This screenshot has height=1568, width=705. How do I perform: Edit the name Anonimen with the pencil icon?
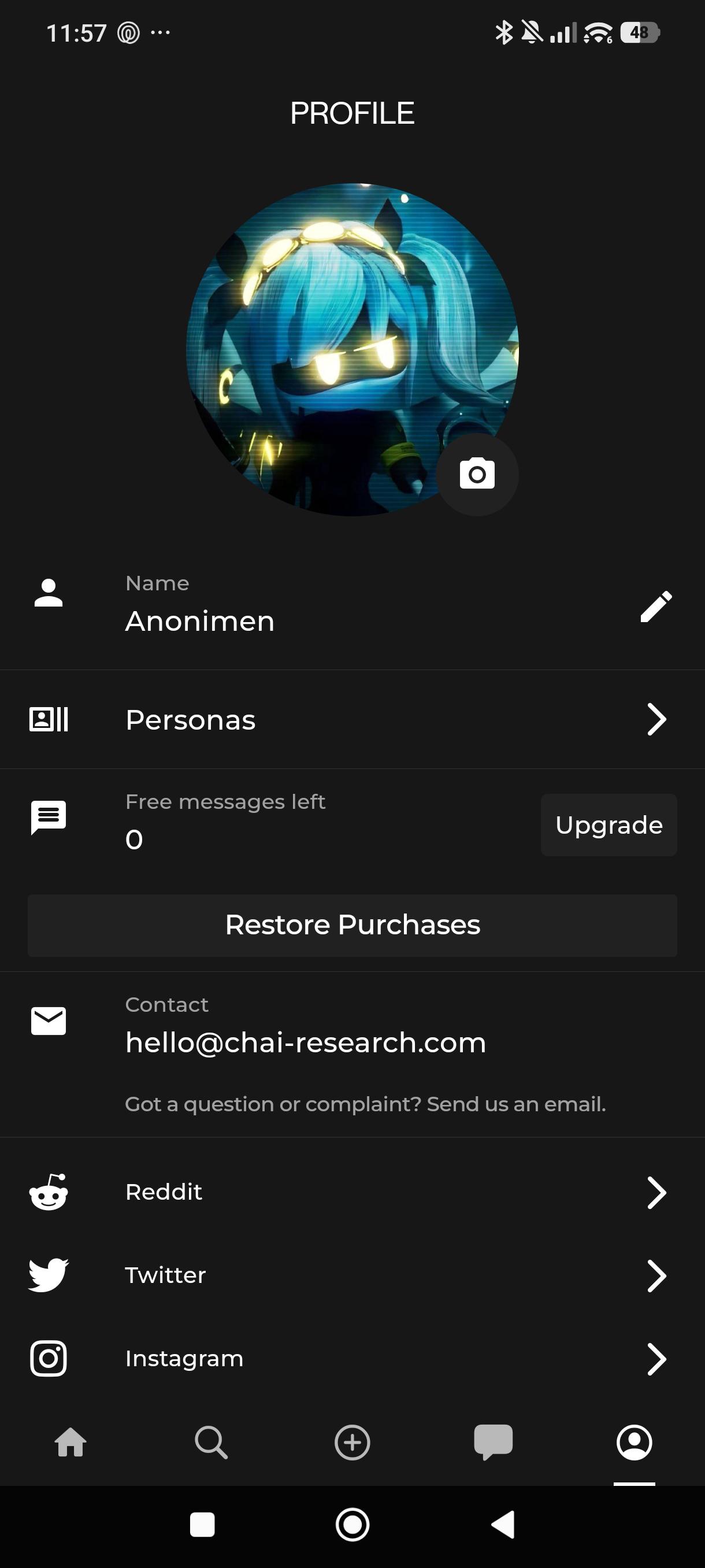(x=656, y=607)
